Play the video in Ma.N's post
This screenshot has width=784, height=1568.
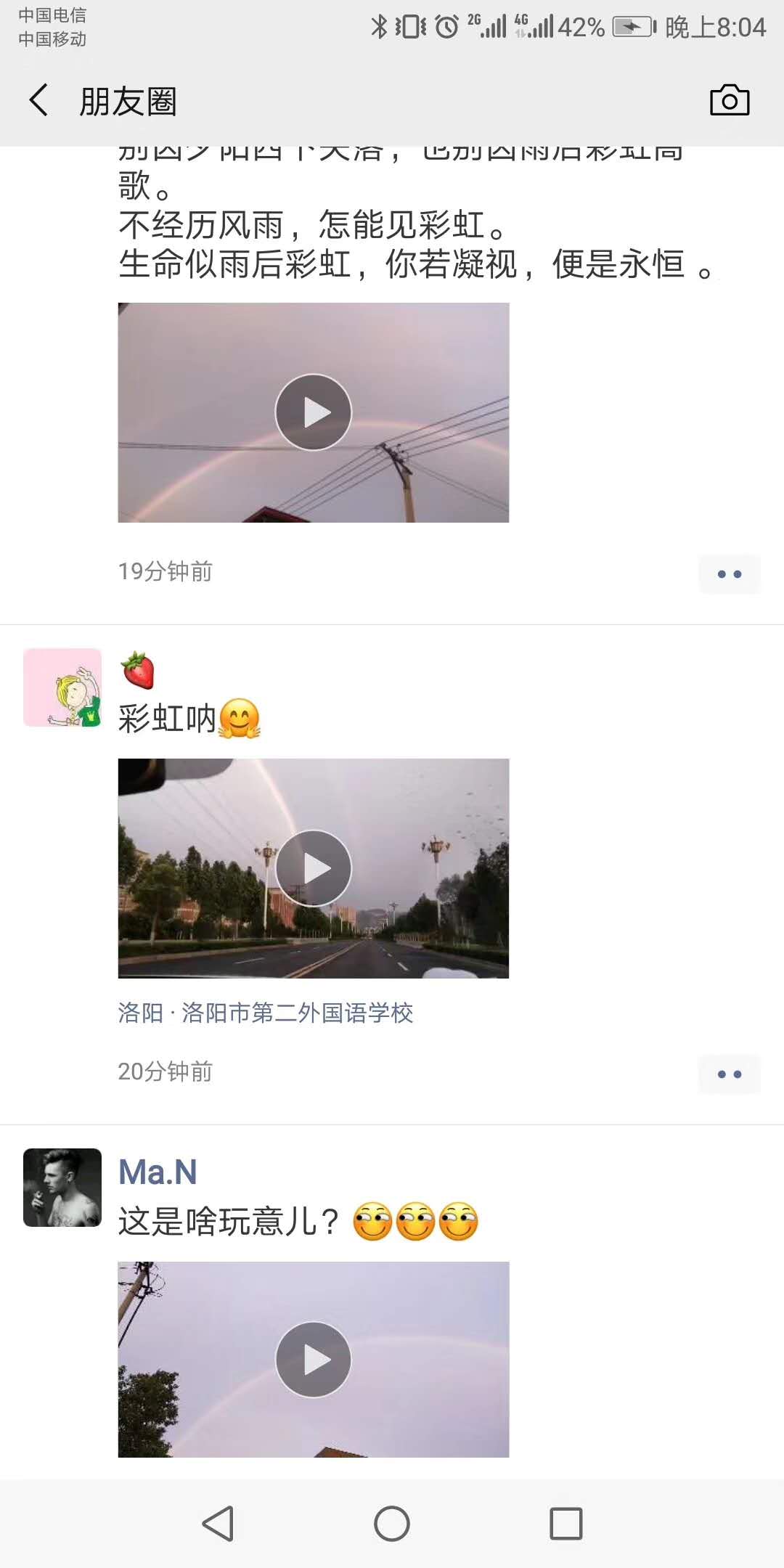click(312, 1360)
